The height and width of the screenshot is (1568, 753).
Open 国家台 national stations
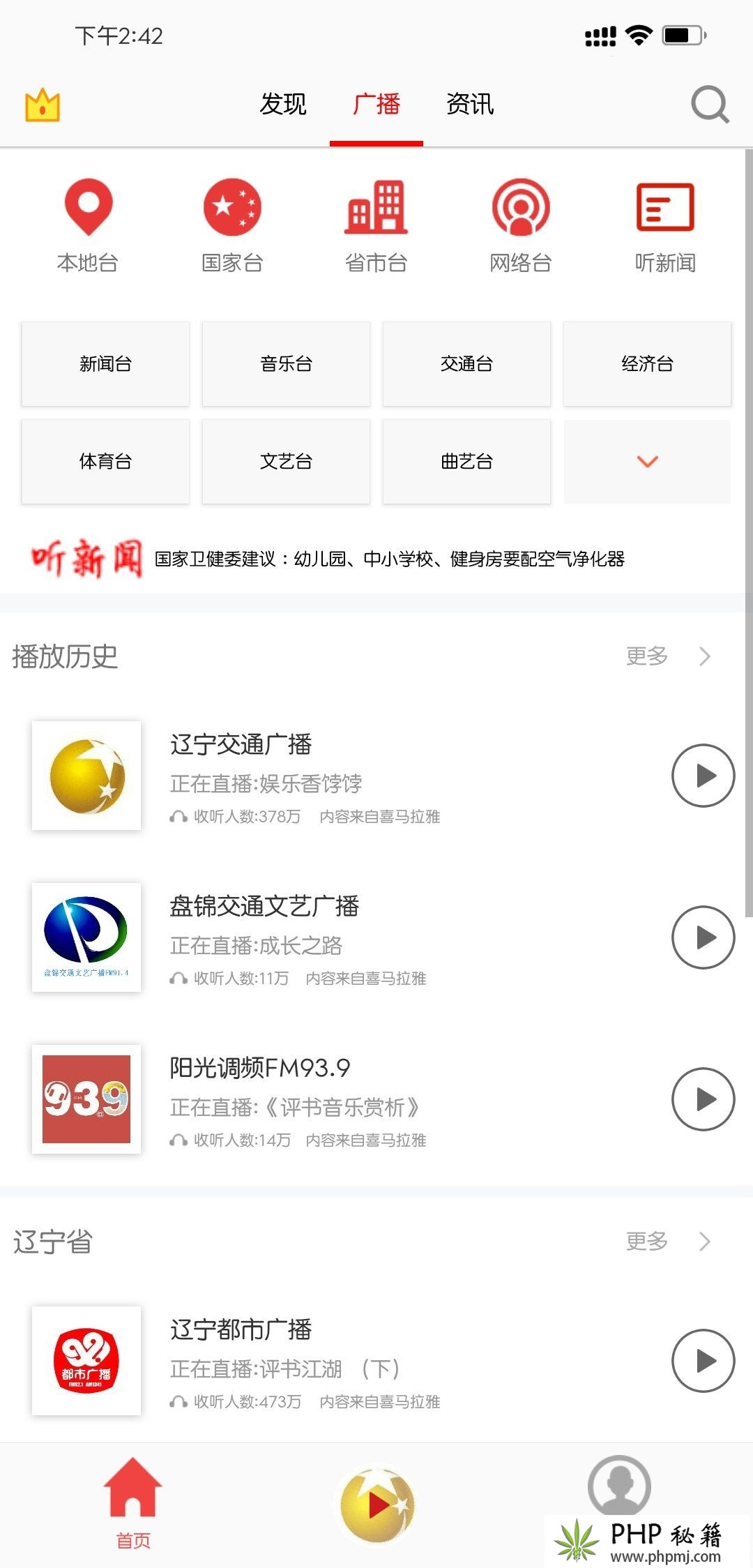click(232, 226)
